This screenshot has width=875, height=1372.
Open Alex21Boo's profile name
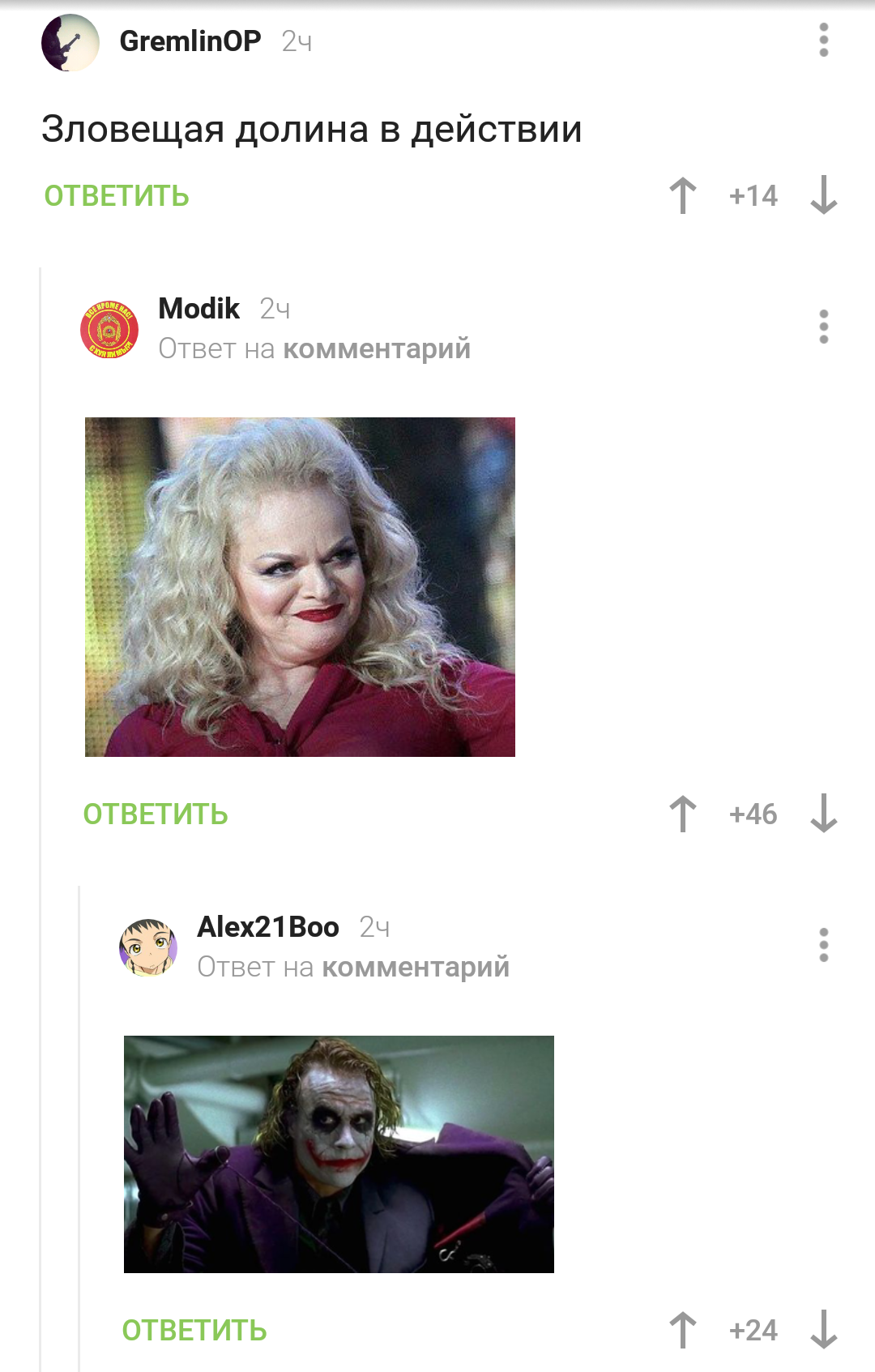coord(268,927)
